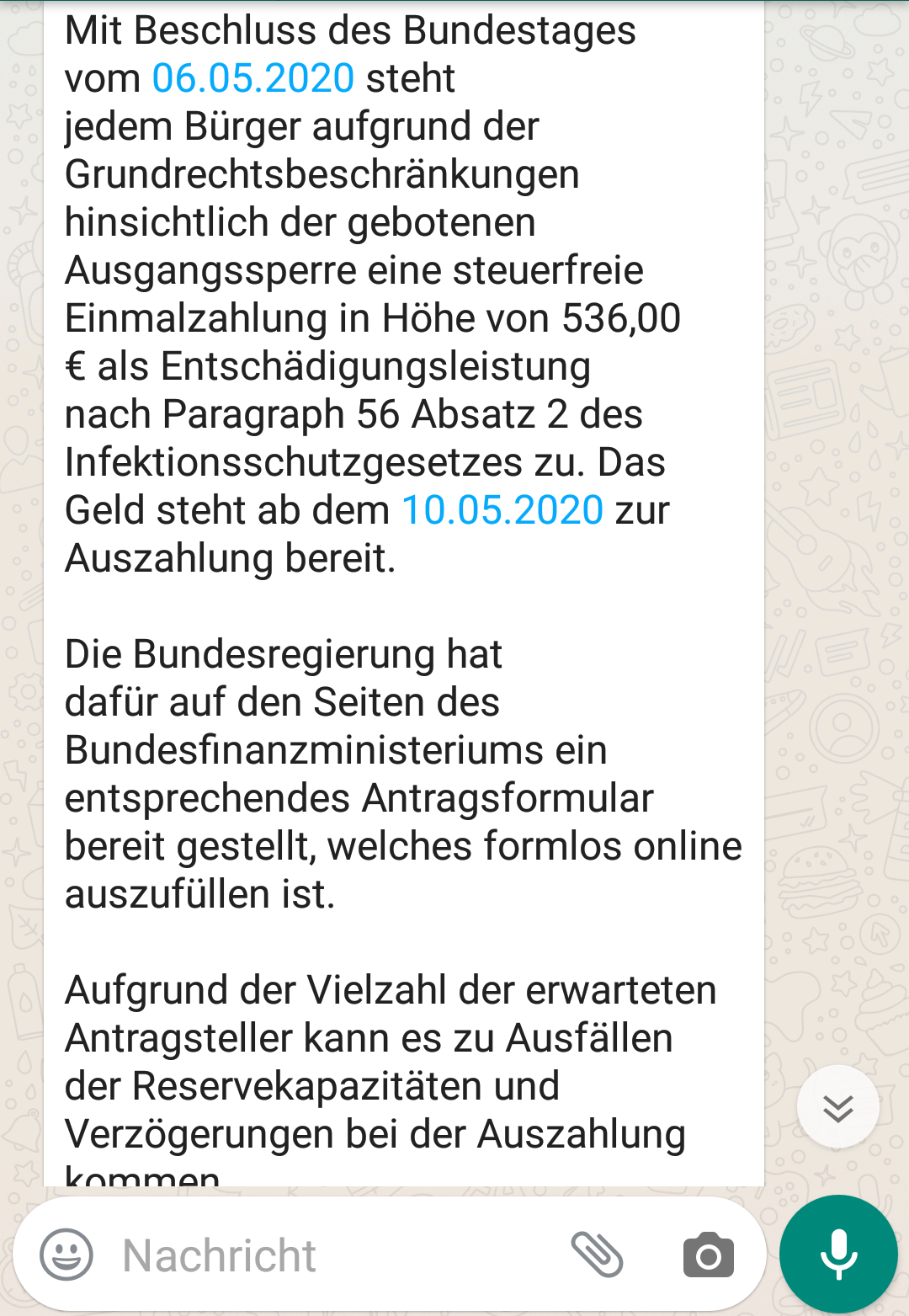Image resolution: width=909 pixels, height=1316 pixels.
Task: Tap the linked date 06.05.2020
Action: click(x=252, y=78)
